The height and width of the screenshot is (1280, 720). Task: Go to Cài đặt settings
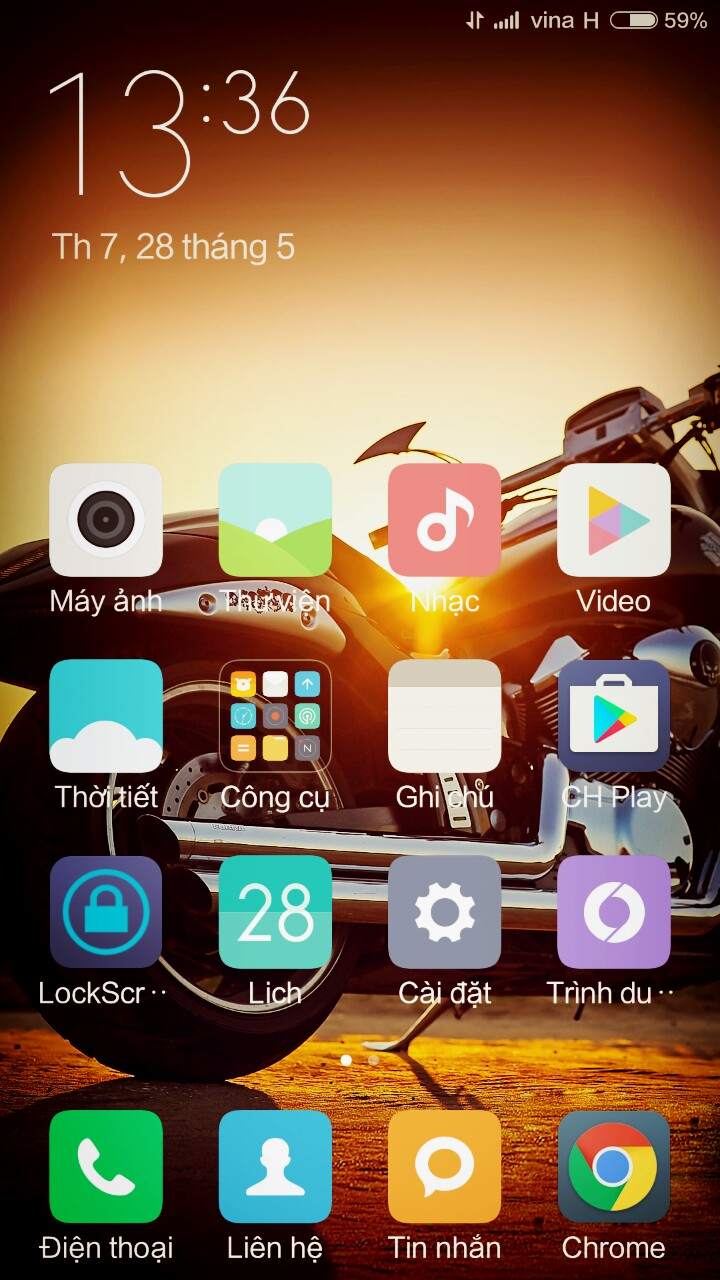tap(444, 912)
